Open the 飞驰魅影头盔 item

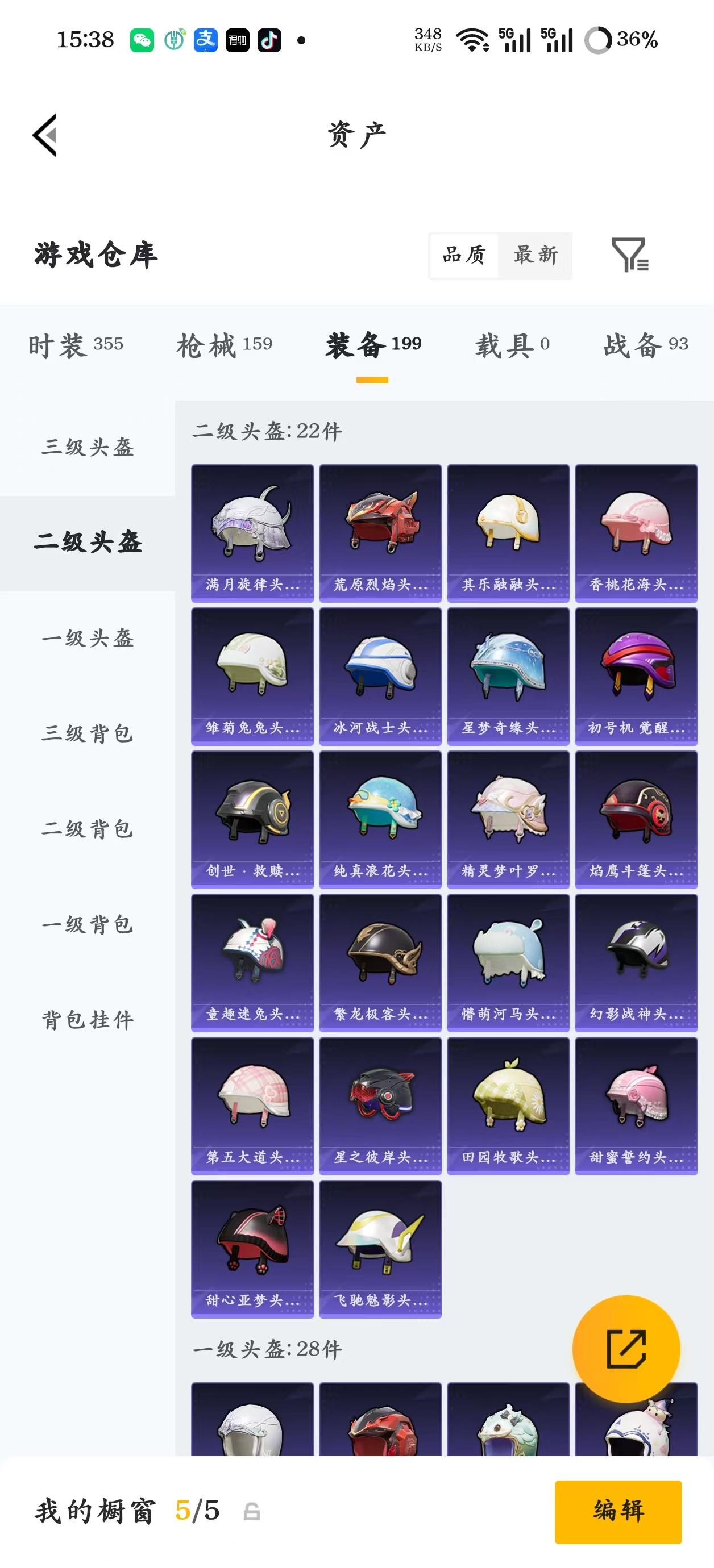pyautogui.click(x=381, y=1249)
